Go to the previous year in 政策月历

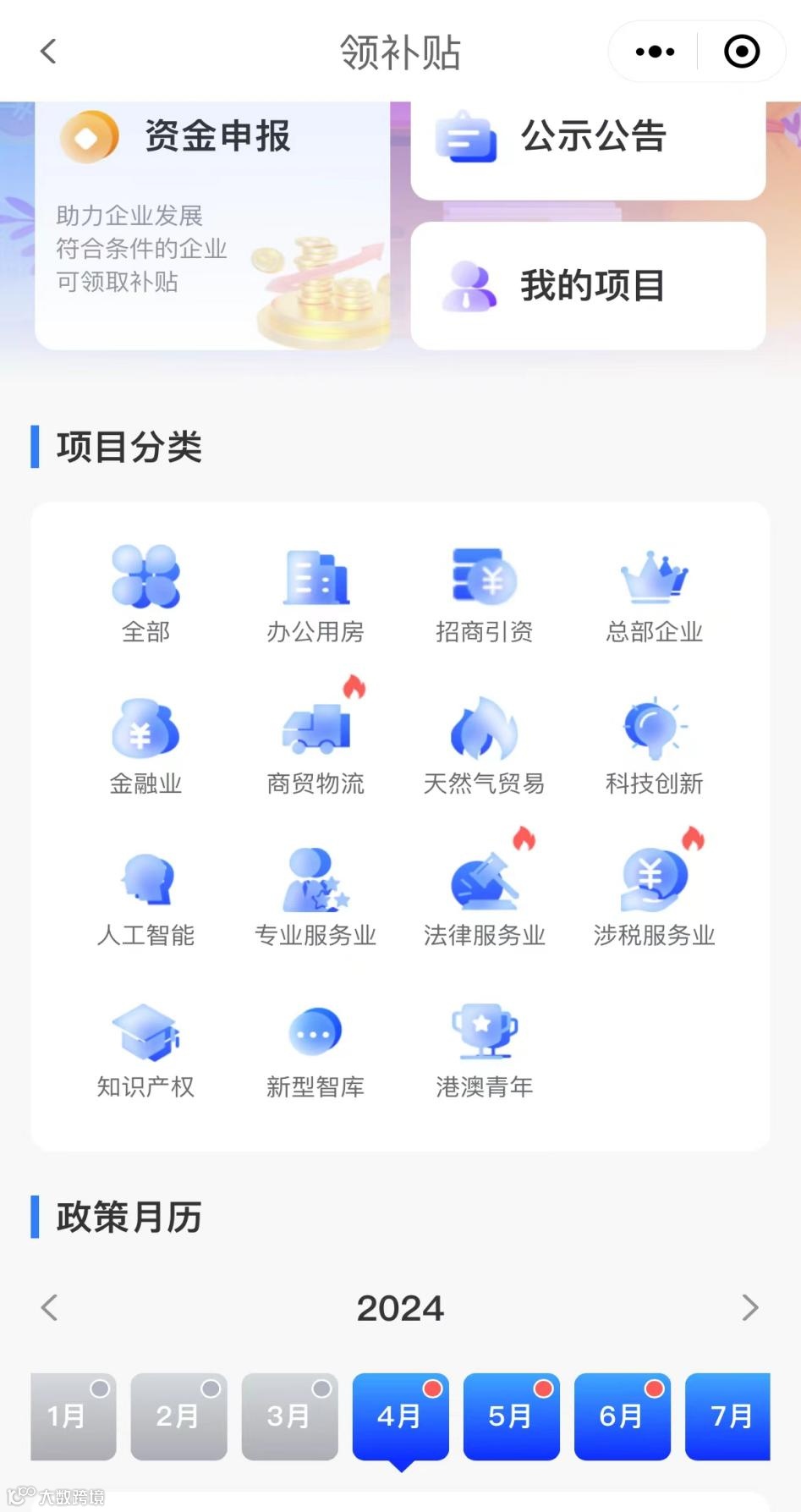point(50,1307)
